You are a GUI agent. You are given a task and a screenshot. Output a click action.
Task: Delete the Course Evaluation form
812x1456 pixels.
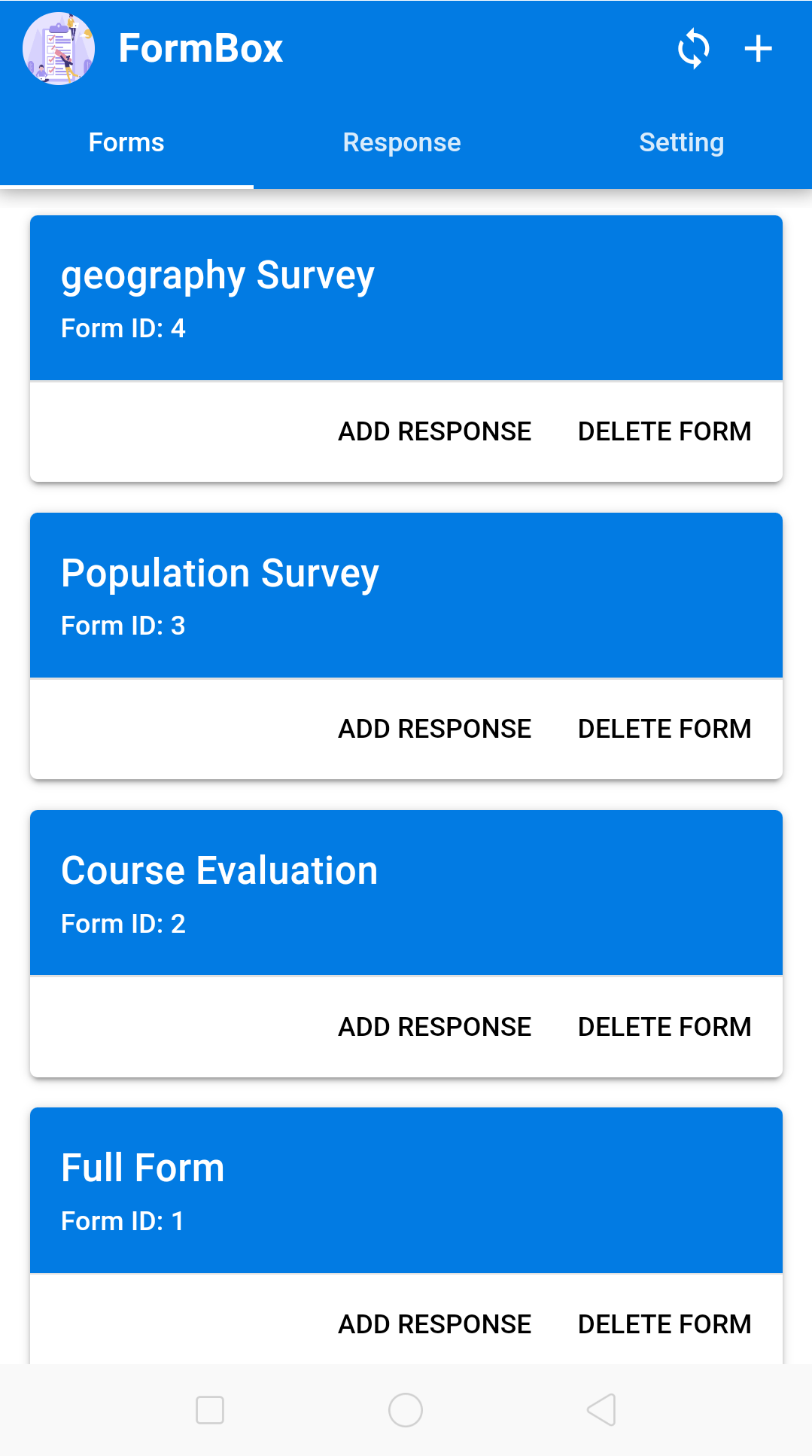tap(665, 1026)
